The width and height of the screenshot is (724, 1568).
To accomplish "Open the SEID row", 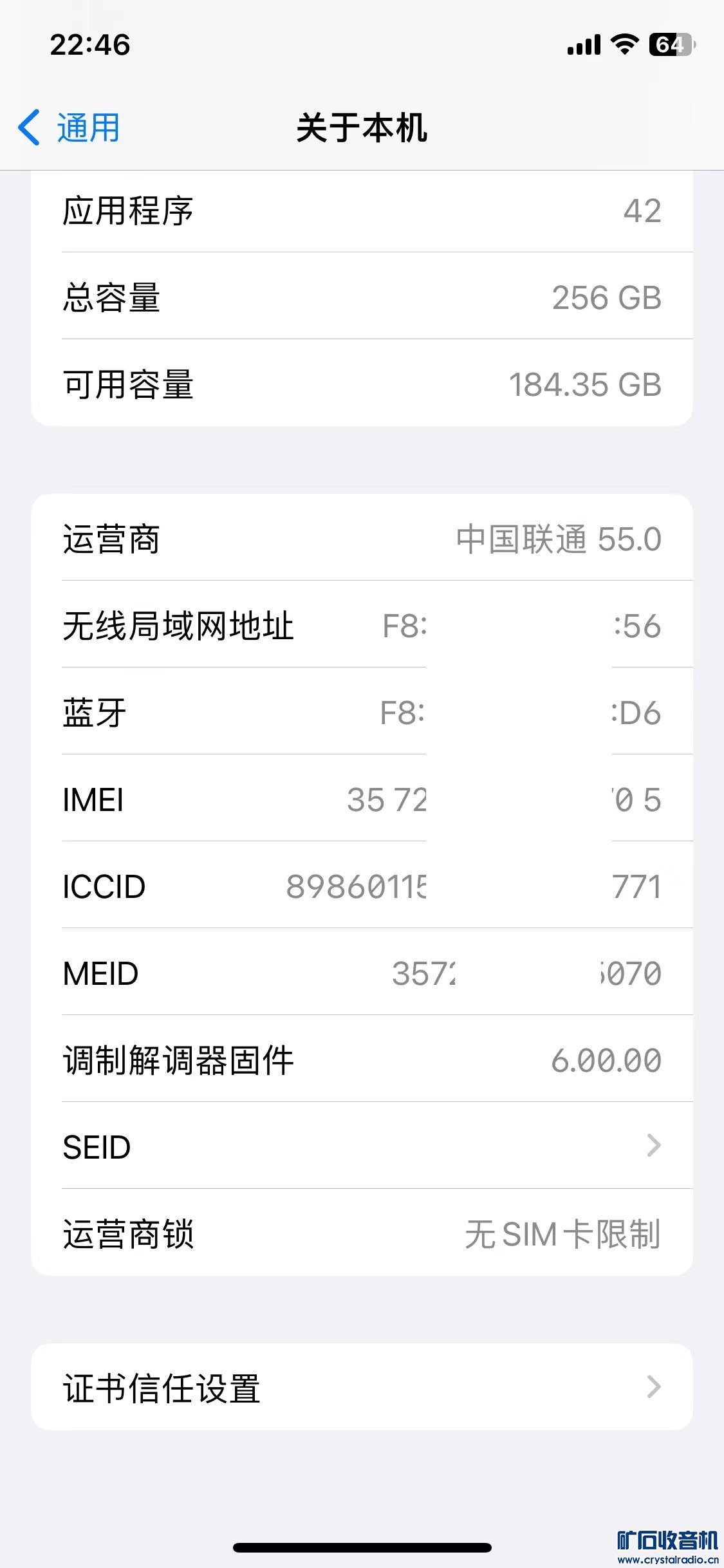I will pos(362,1146).
